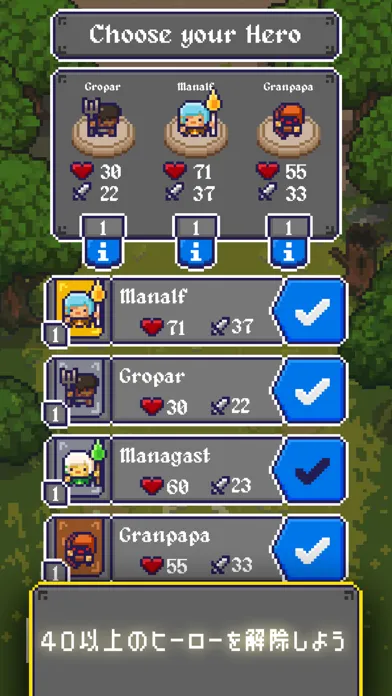
Task: Open the Manalf hero row
Action: point(162,312)
